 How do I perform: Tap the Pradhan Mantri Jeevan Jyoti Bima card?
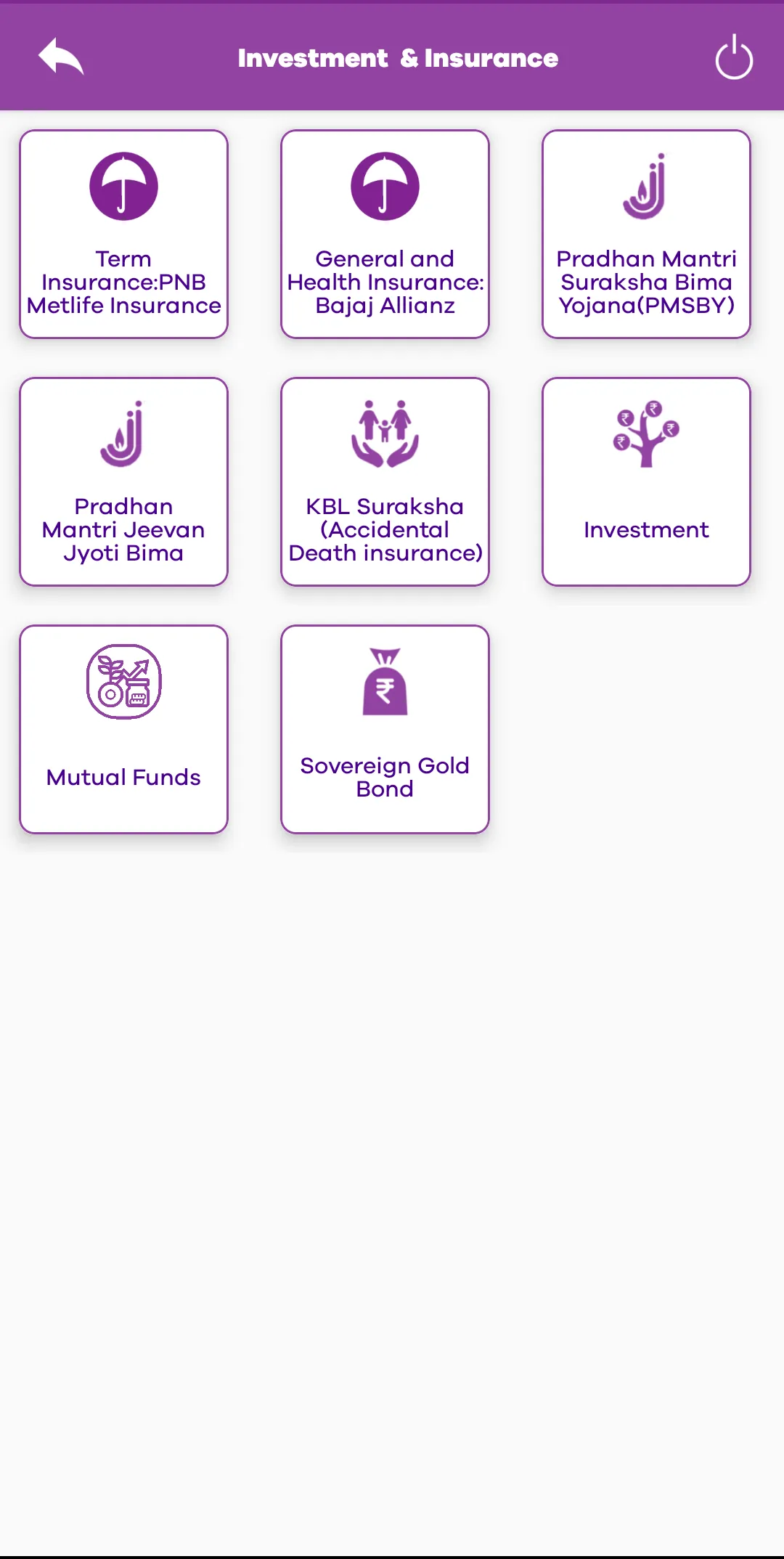pyautogui.click(x=123, y=481)
